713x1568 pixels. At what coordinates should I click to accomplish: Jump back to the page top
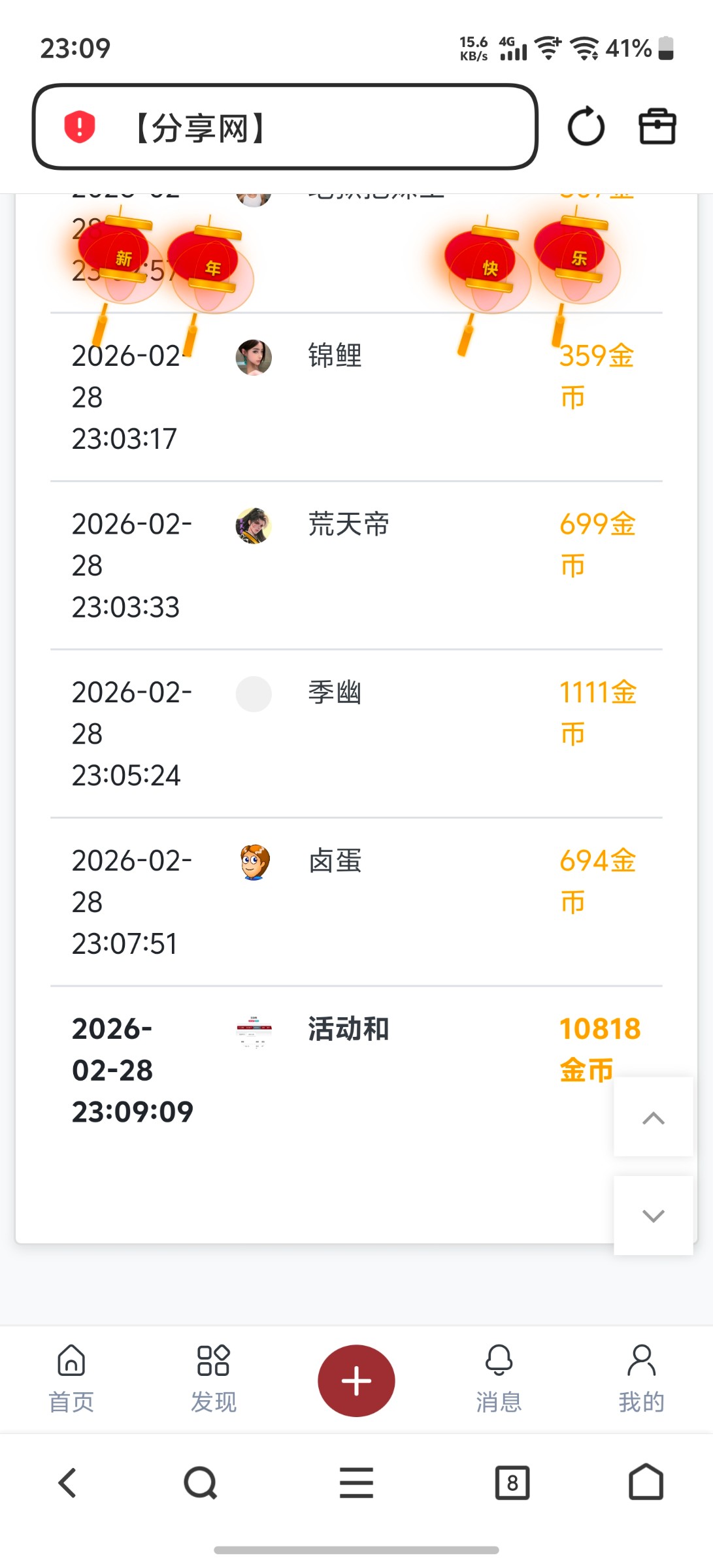(x=653, y=1117)
